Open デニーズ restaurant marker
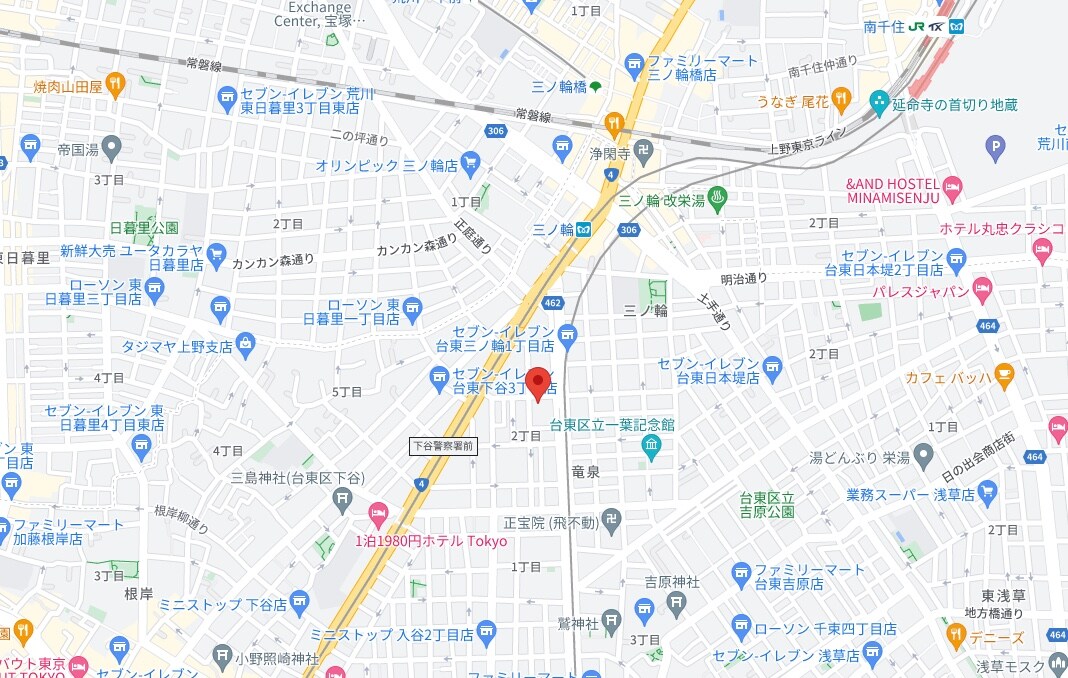Screen dimensions: 1068x678 955,635
